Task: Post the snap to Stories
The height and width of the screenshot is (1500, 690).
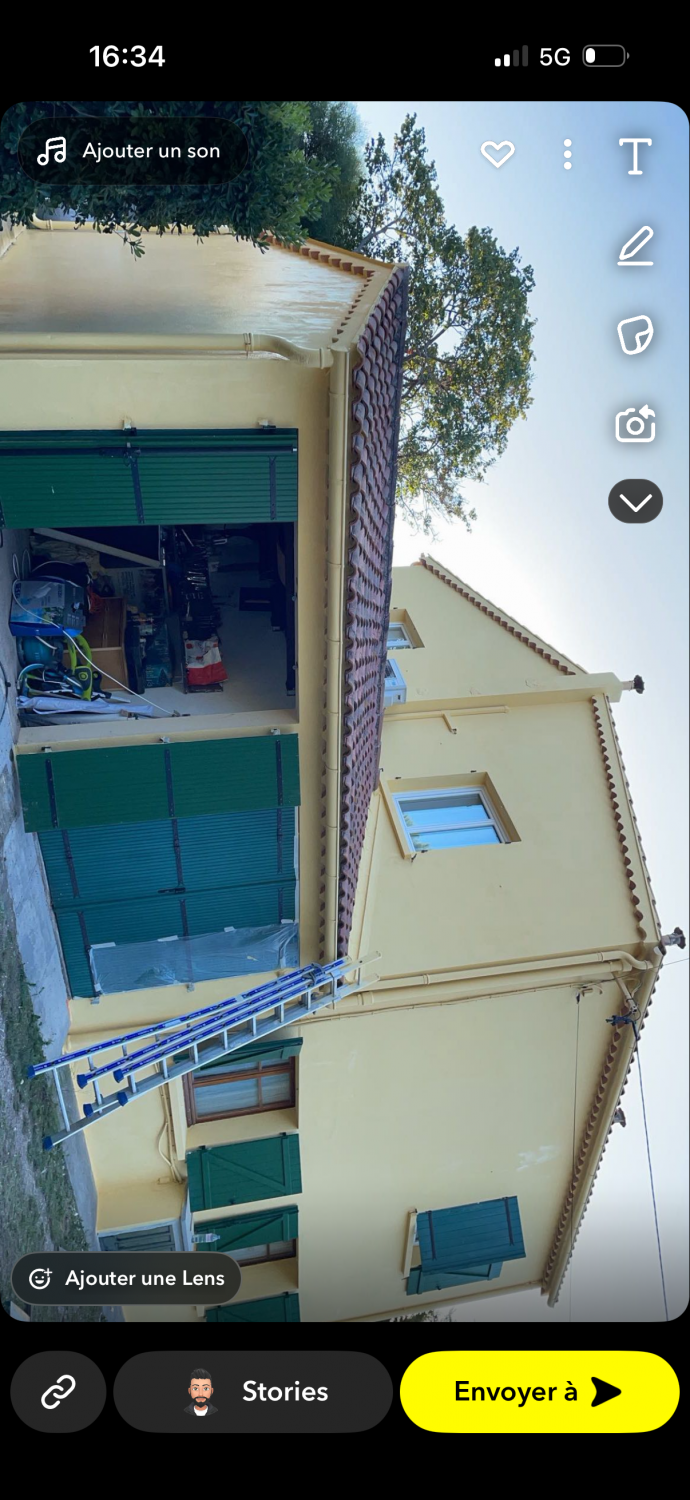Action: point(253,1391)
